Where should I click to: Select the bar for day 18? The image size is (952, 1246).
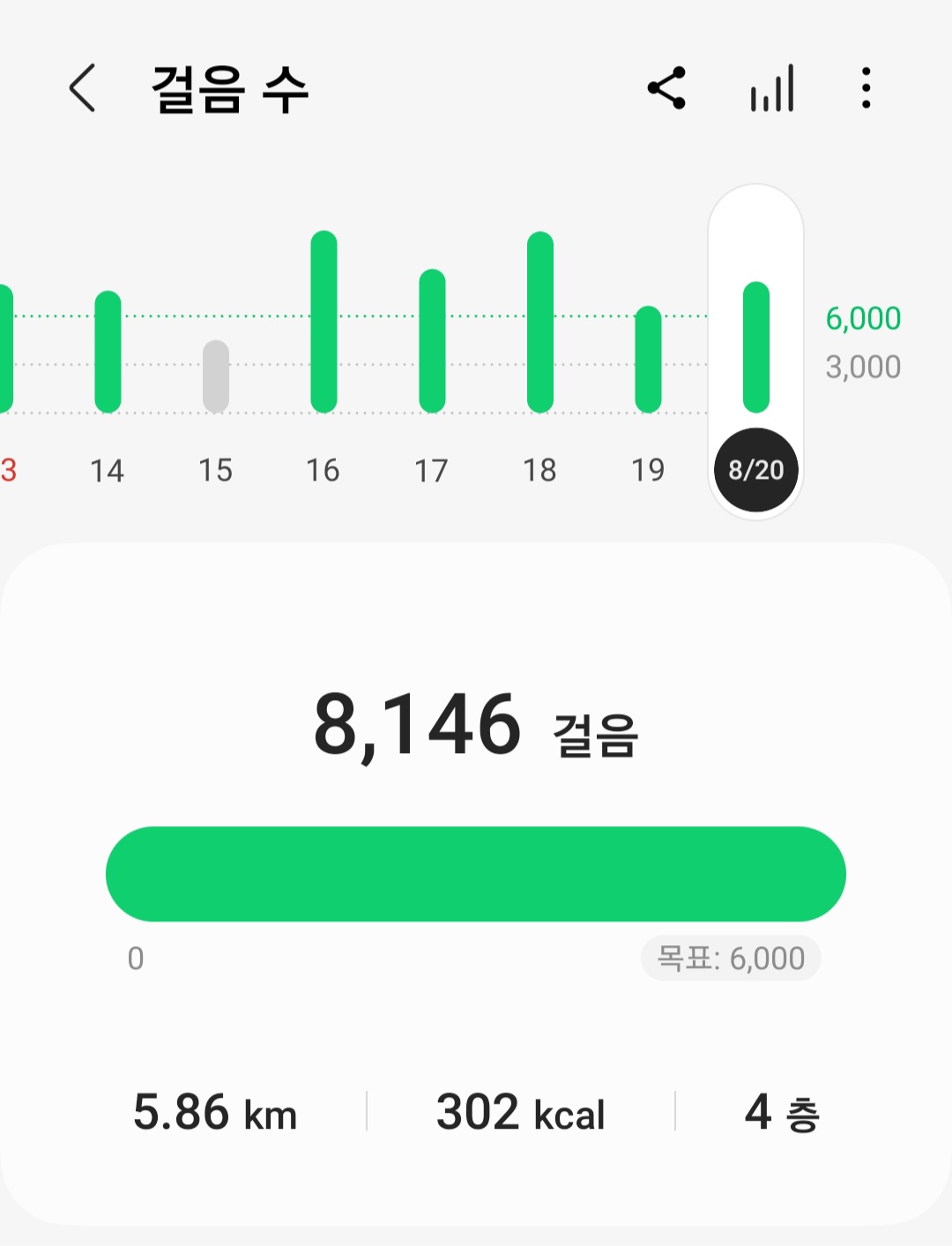[540, 322]
